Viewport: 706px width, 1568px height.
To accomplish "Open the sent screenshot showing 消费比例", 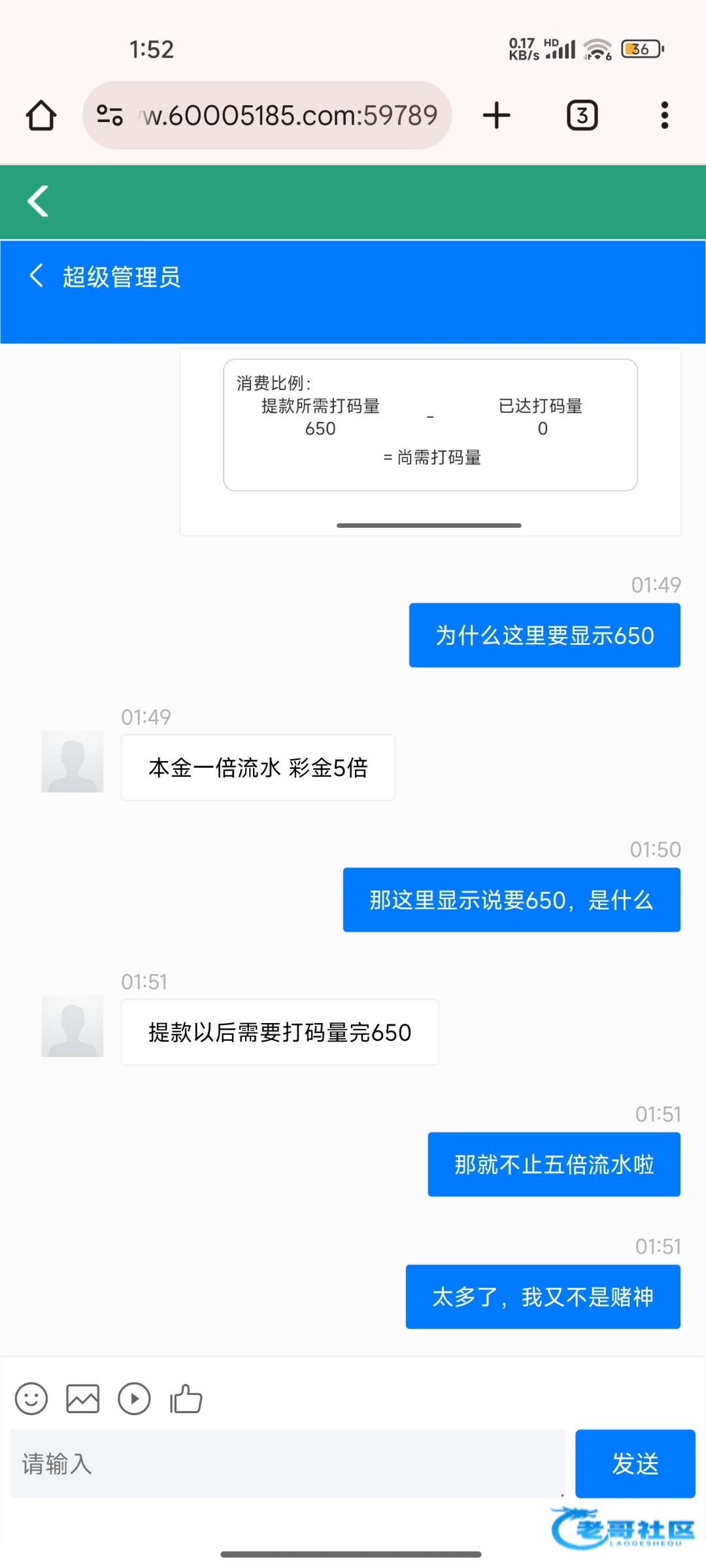I will (x=430, y=442).
